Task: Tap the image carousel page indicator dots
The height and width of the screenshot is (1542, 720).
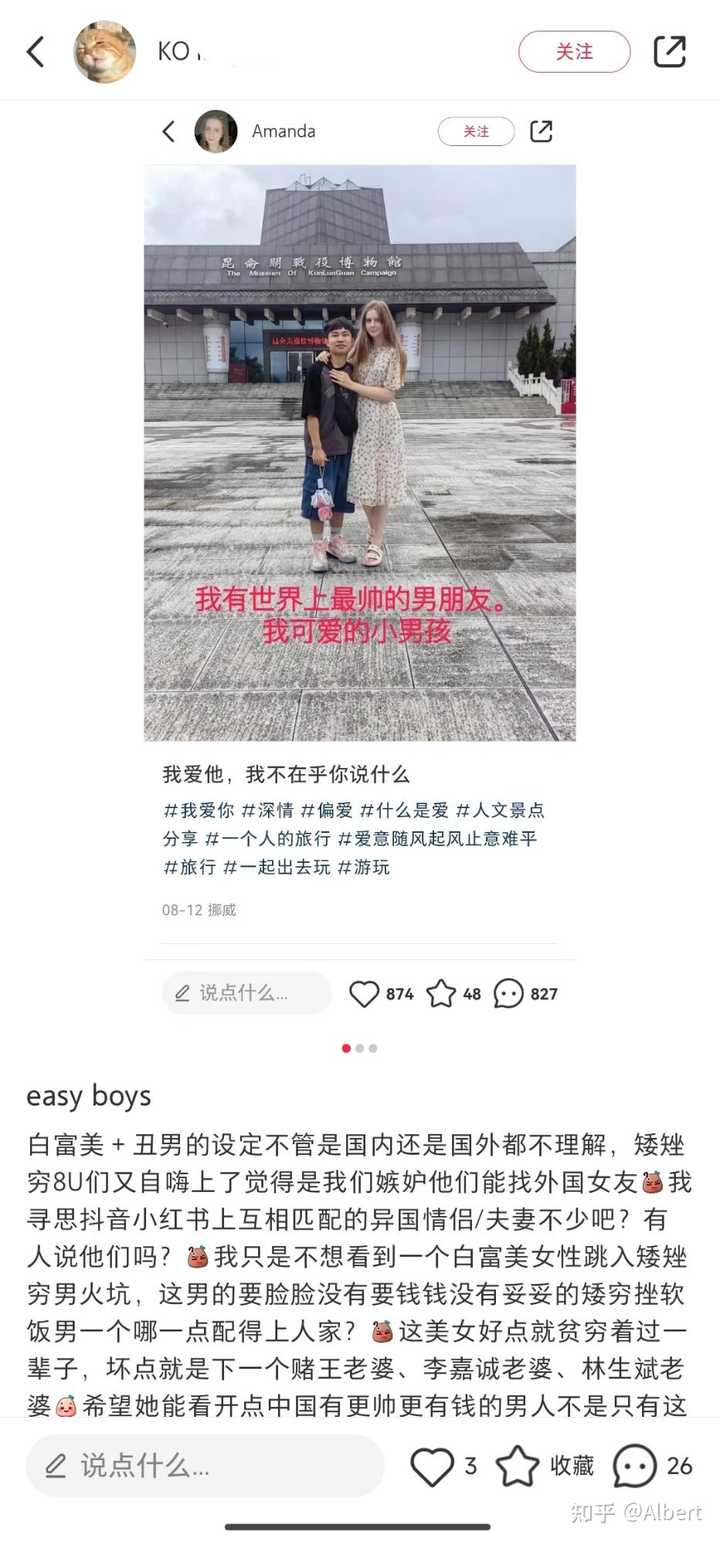Action: 360,1048
